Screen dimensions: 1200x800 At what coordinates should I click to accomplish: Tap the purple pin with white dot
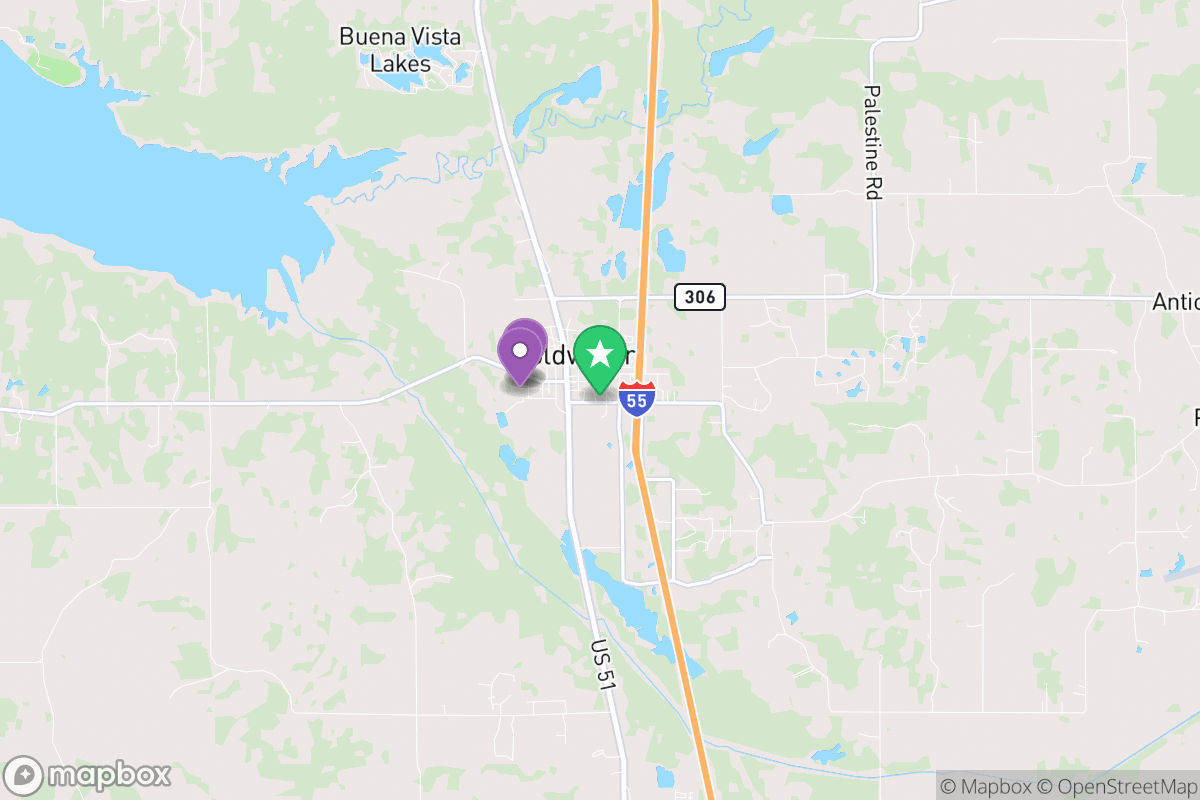tap(521, 355)
